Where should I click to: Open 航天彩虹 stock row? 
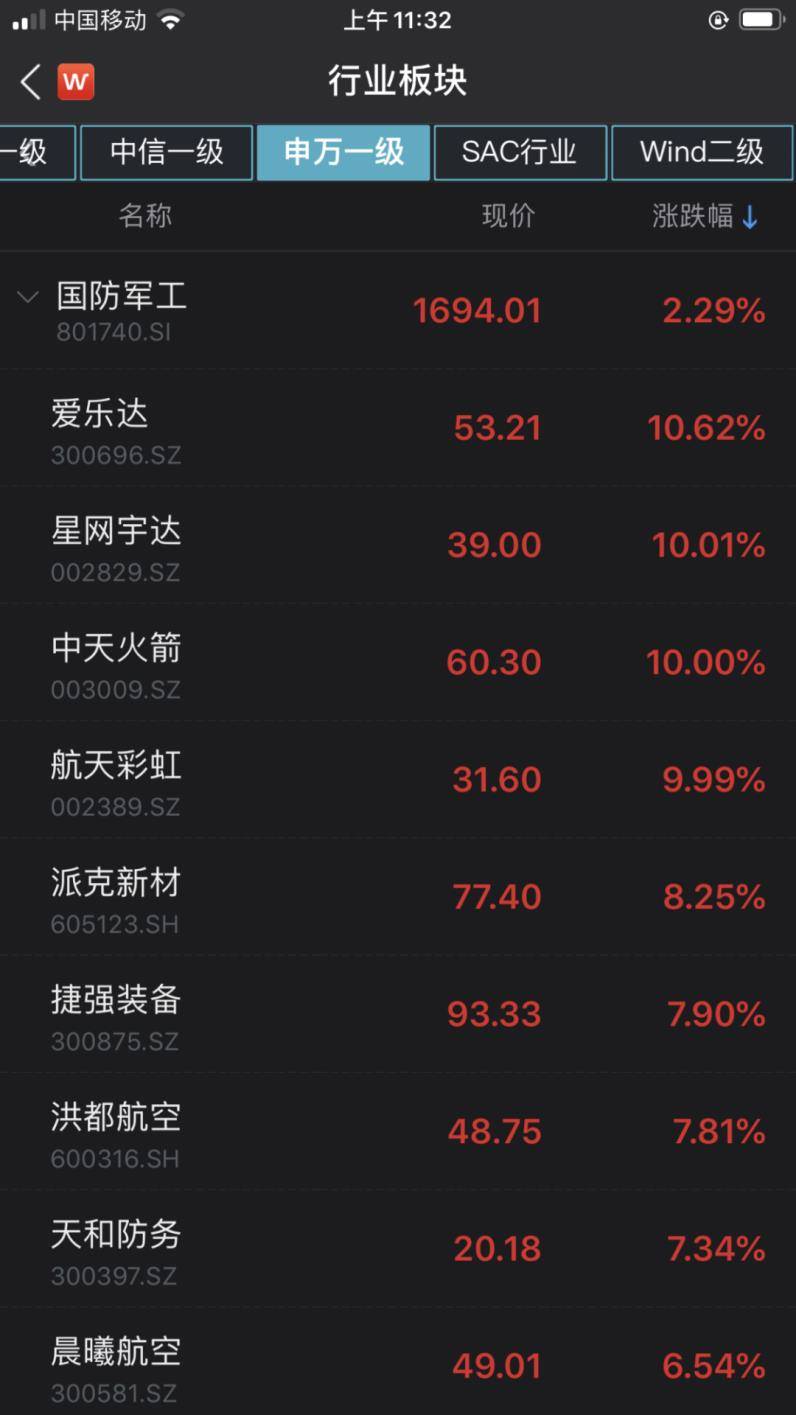[x=398, y=779]
